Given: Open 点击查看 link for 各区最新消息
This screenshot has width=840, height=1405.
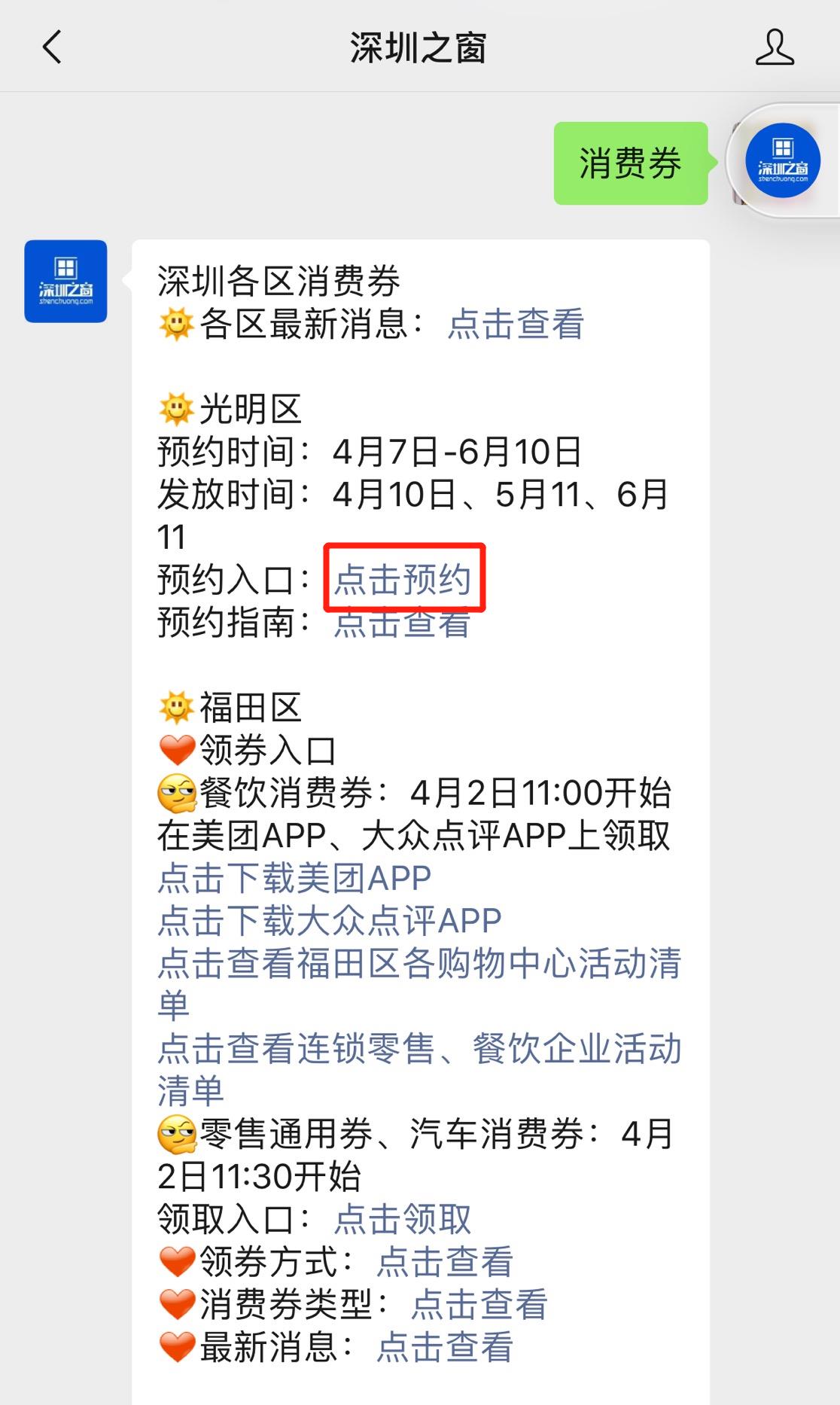Looking at the screenshot, I should pyautogui.click(x=516, y=324).
